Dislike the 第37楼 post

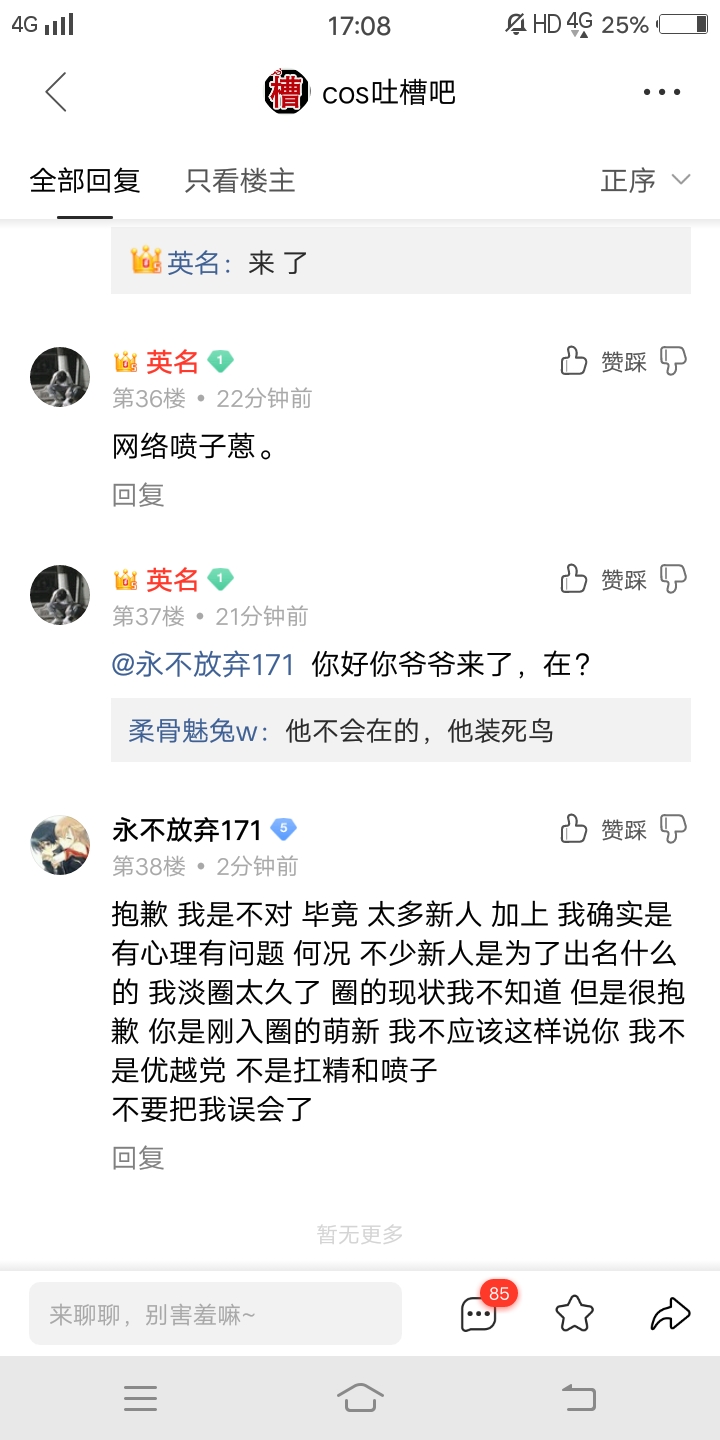[674, 579]
